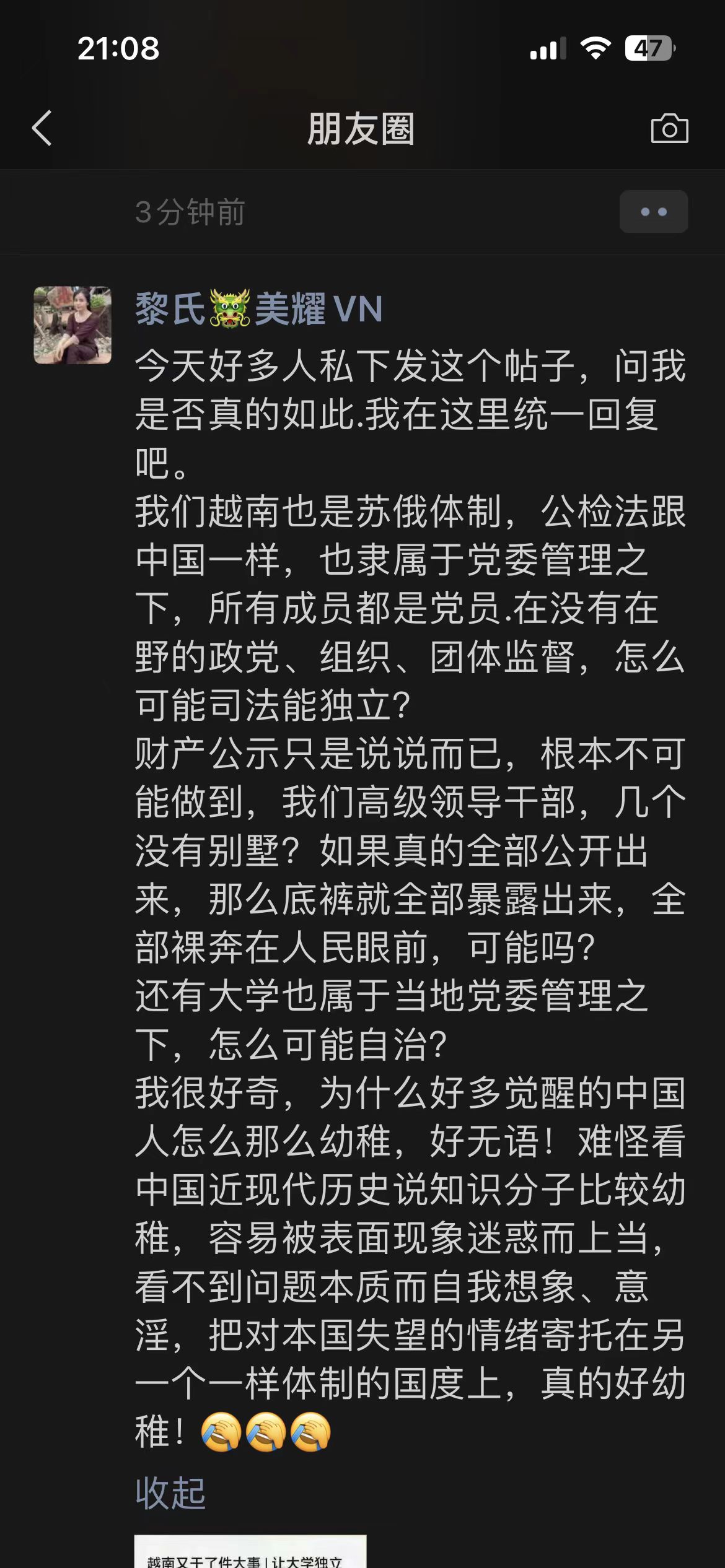
Task: Go back from Moments
Action: (x=42, y=128)
